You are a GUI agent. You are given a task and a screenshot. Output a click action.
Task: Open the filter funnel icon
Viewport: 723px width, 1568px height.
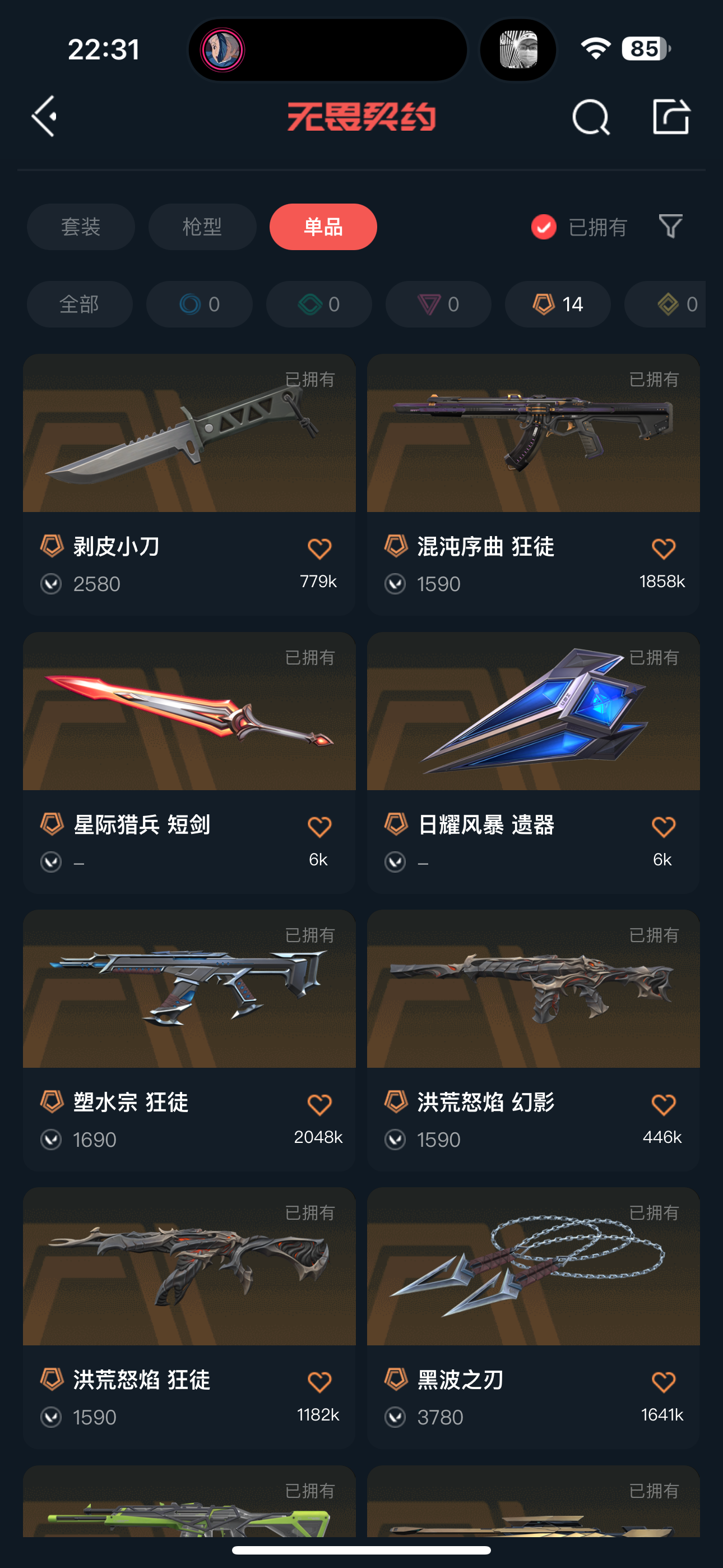click(x=670, y=227)
